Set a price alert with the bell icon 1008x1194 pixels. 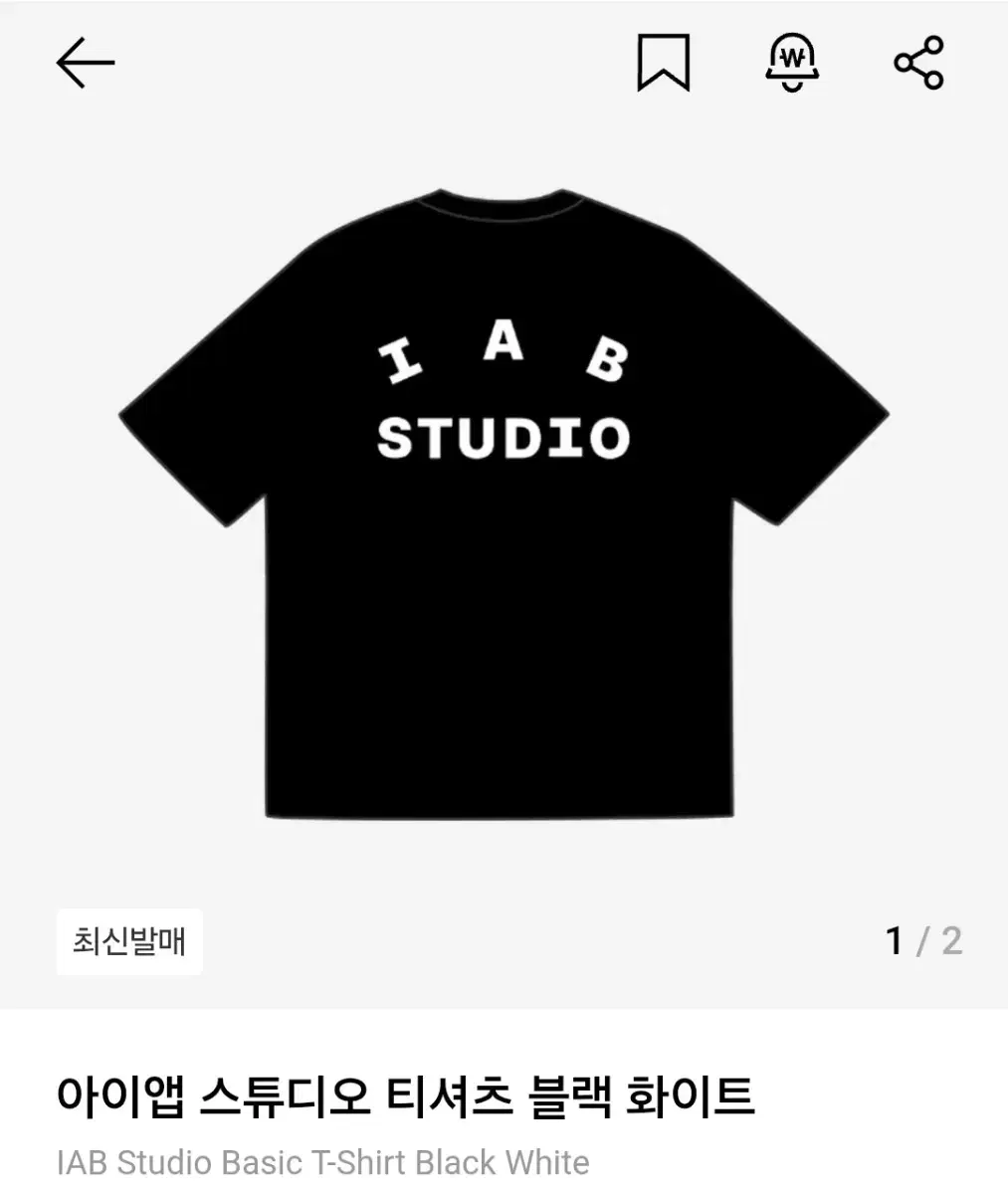point(792,64)
